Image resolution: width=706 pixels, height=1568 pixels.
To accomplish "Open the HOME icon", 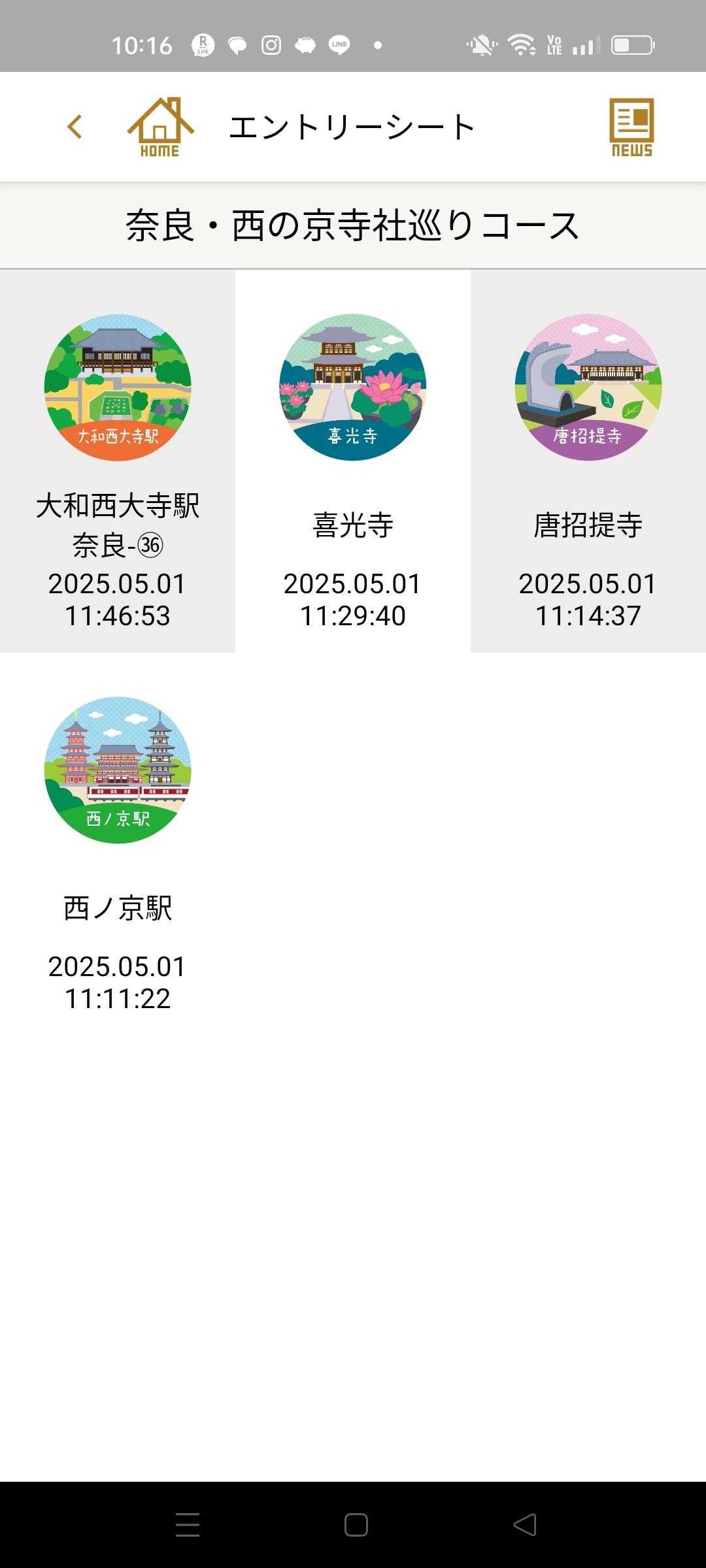I will [160, 127].
